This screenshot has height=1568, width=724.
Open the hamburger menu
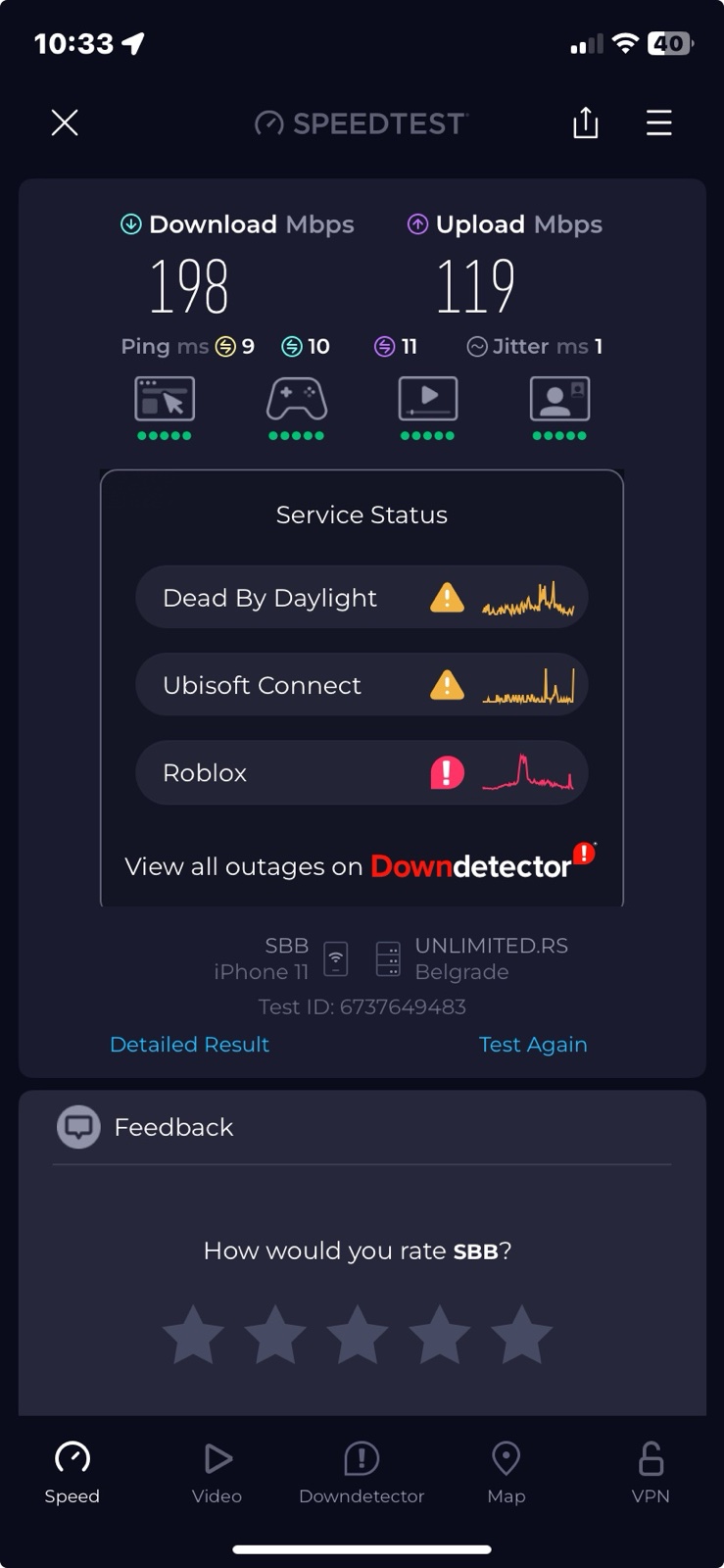(x=658, y=122)
